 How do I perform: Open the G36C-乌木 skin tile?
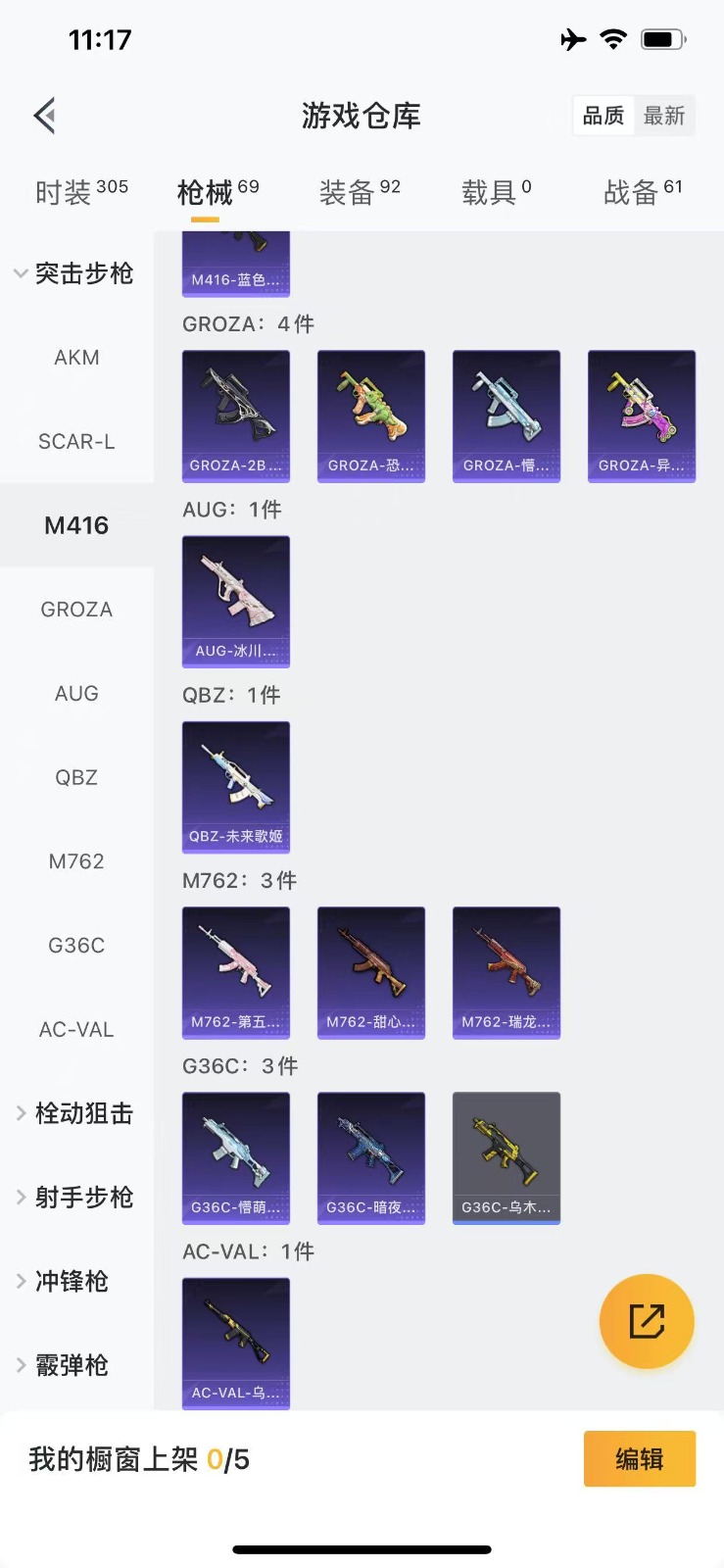(507, 1156)
